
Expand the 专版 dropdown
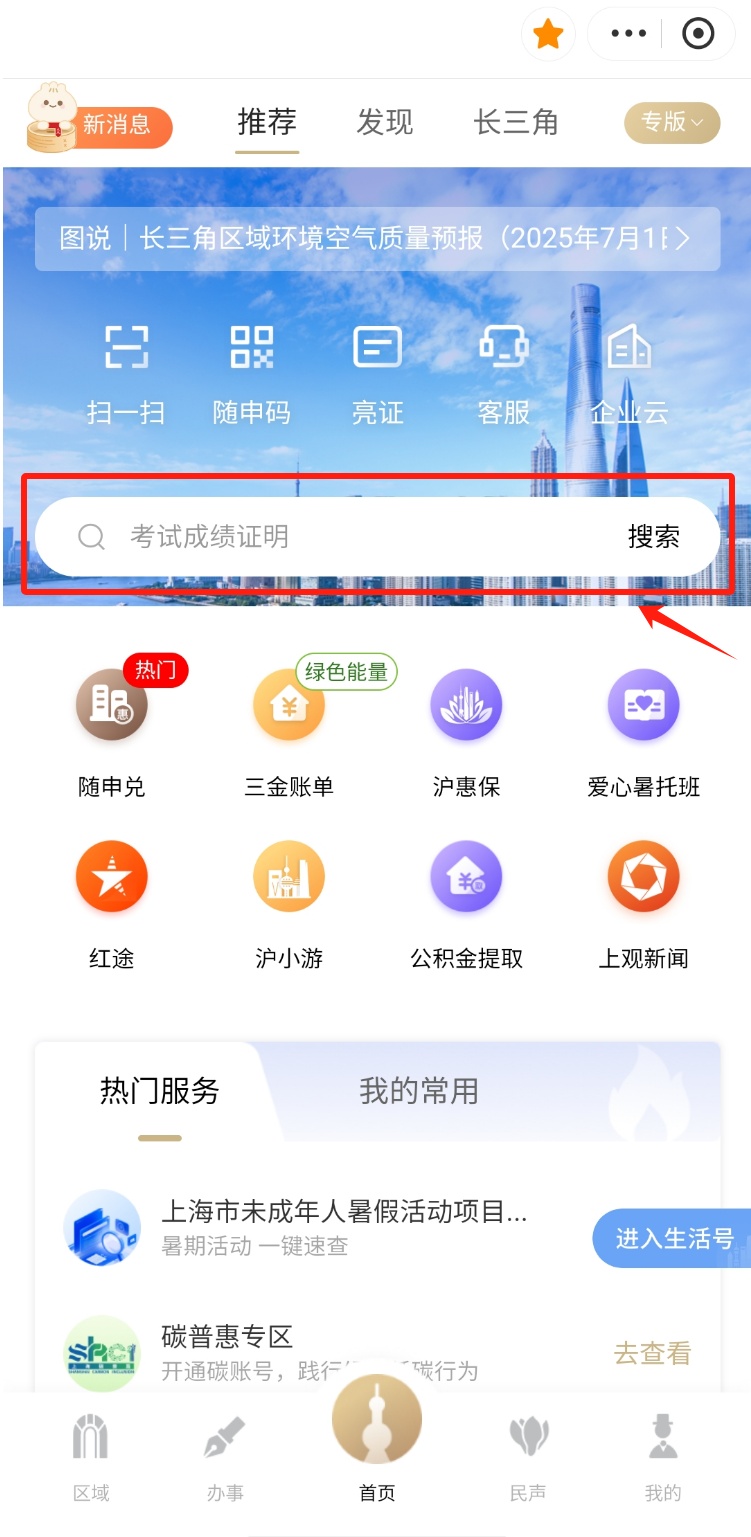672,123
